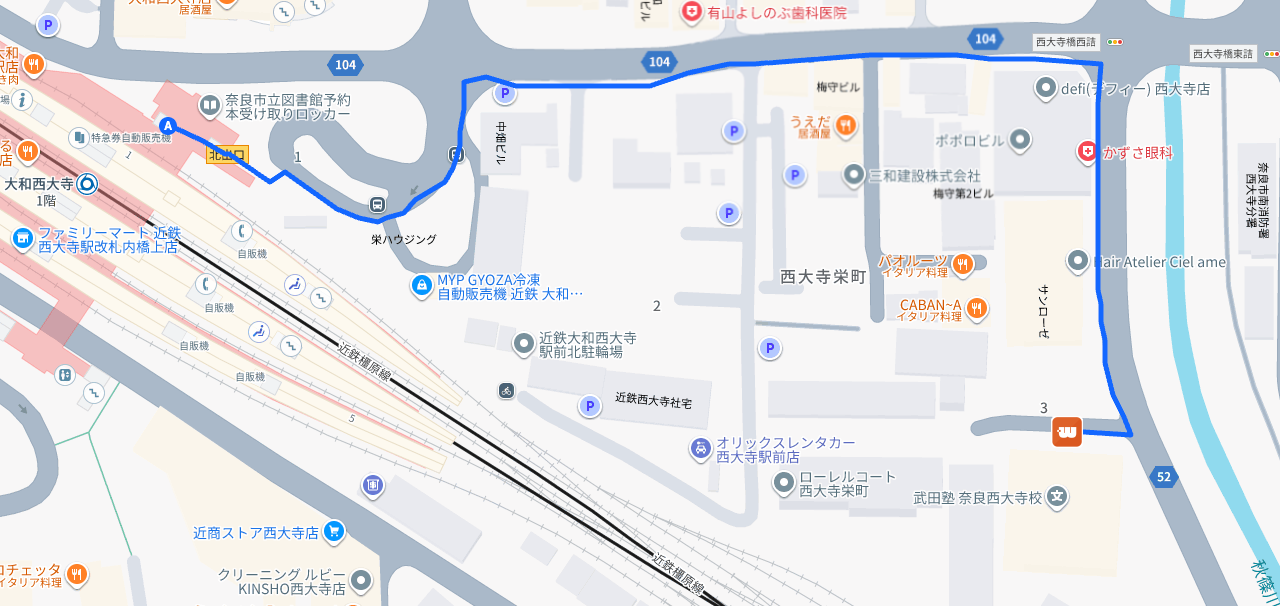The width and height of the screenshot is (1280, 606).
Task: Open the 武田塾 奈良西大寺校 school pin
Action: 1057,496
